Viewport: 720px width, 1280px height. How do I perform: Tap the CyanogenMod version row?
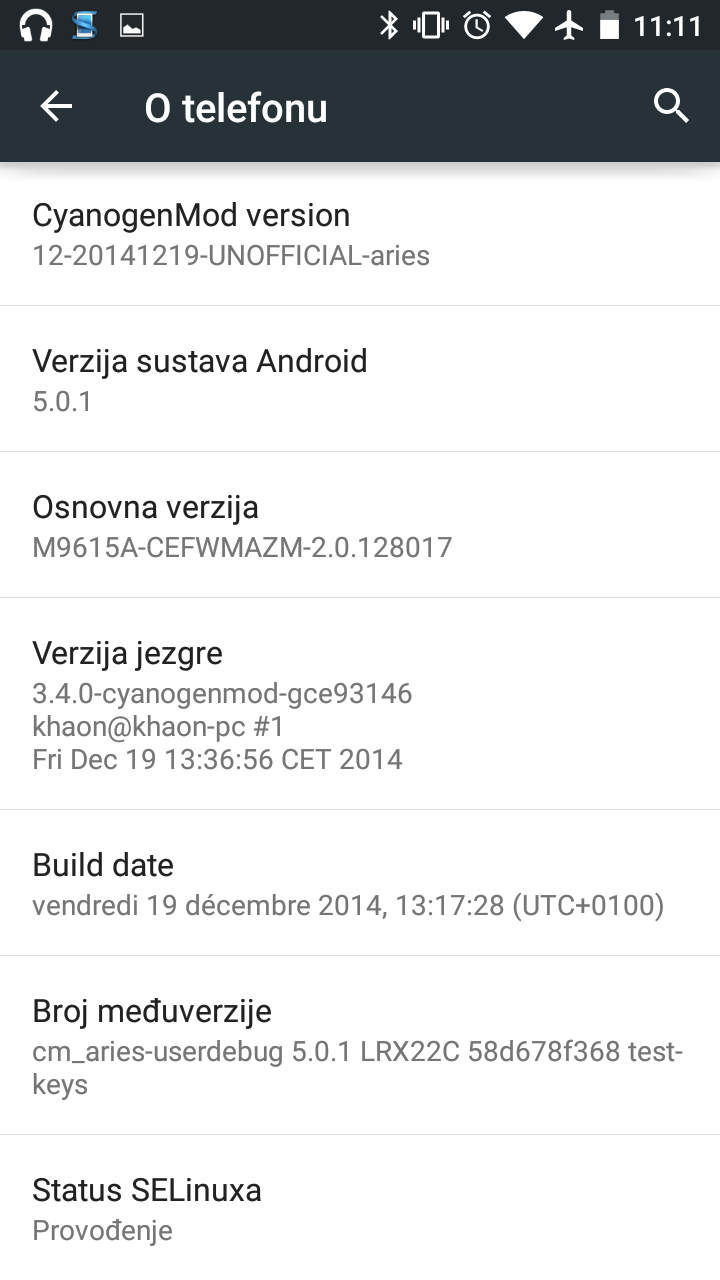(360, 234)
